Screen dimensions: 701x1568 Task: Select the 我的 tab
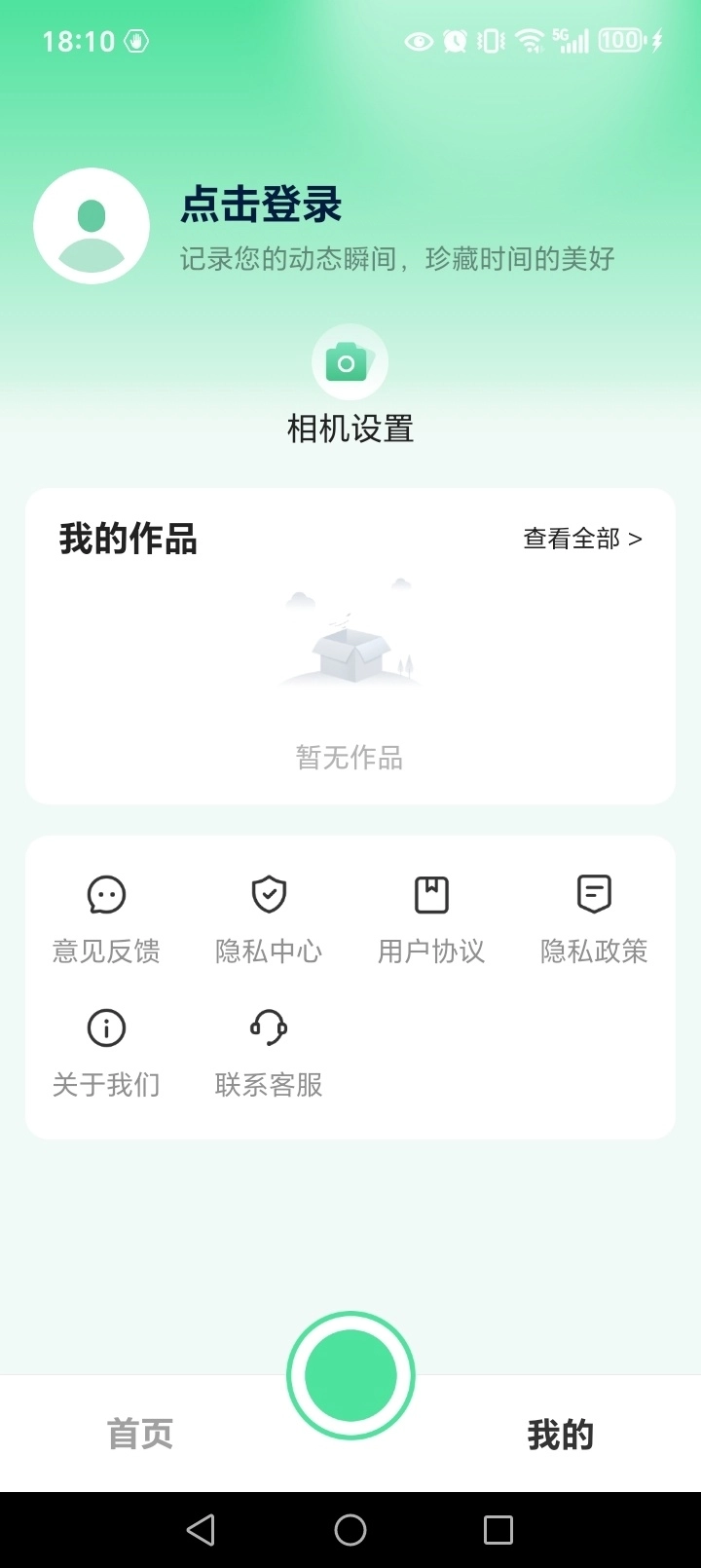(x=561, y=1434)
